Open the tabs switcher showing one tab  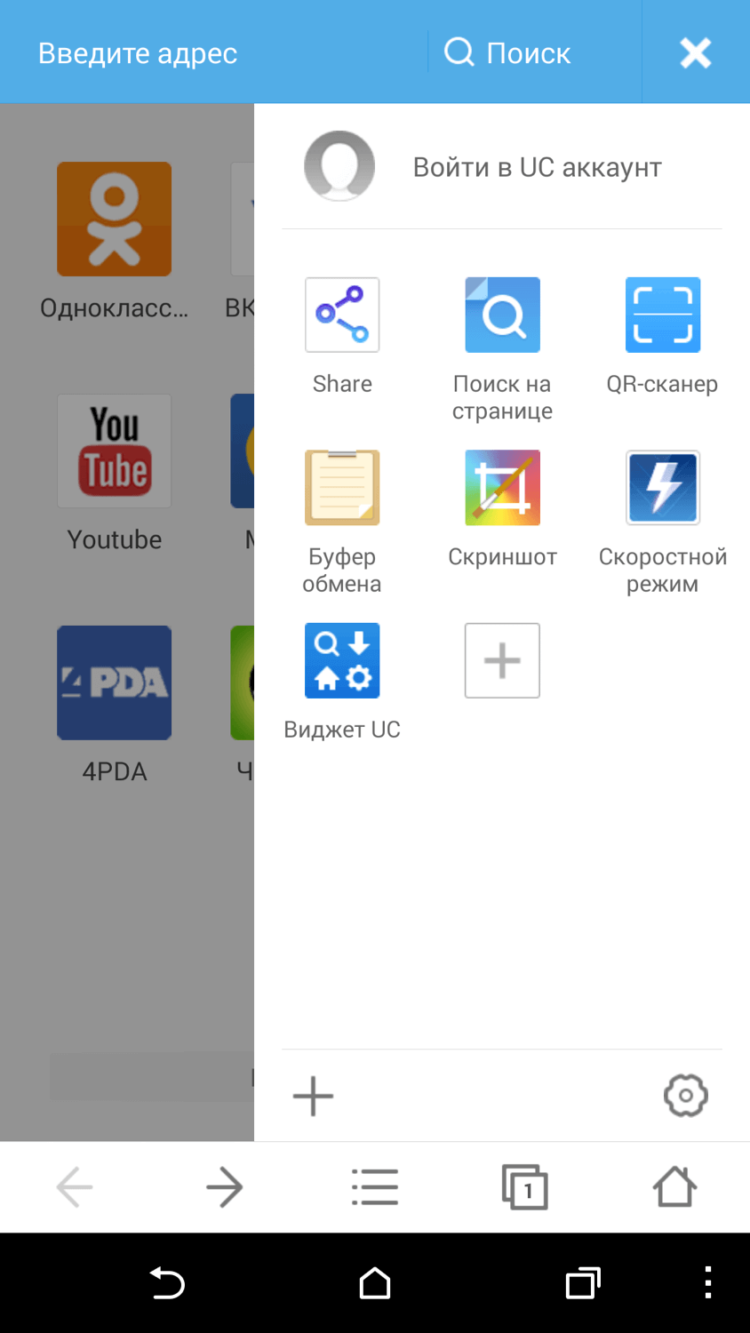point(525,1187)
